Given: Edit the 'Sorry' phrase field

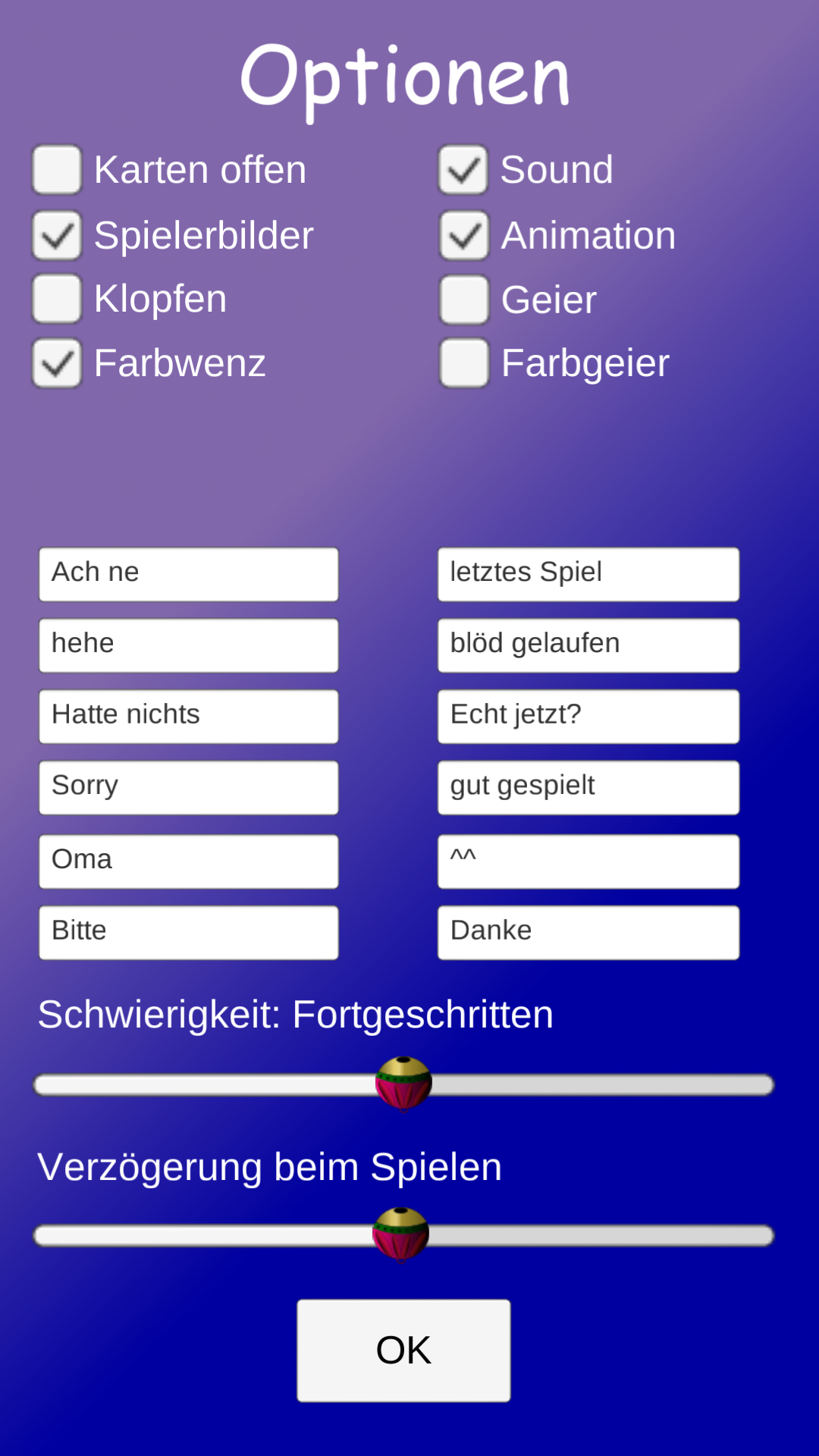Looking at the screenshot, I should pyautogui.click(x=189, y=788).
